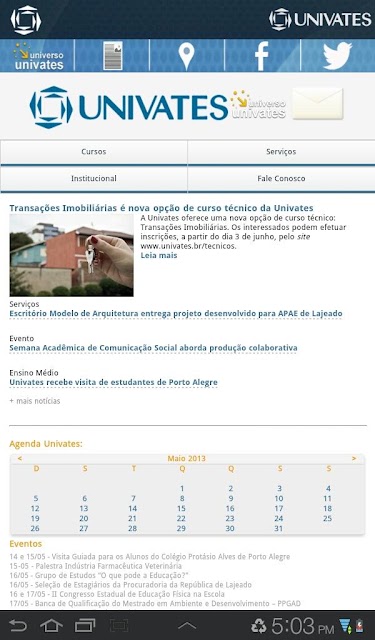Viewport: 375px width, 640px height.
Task: Open the news page icon
Action: (113, 56)
